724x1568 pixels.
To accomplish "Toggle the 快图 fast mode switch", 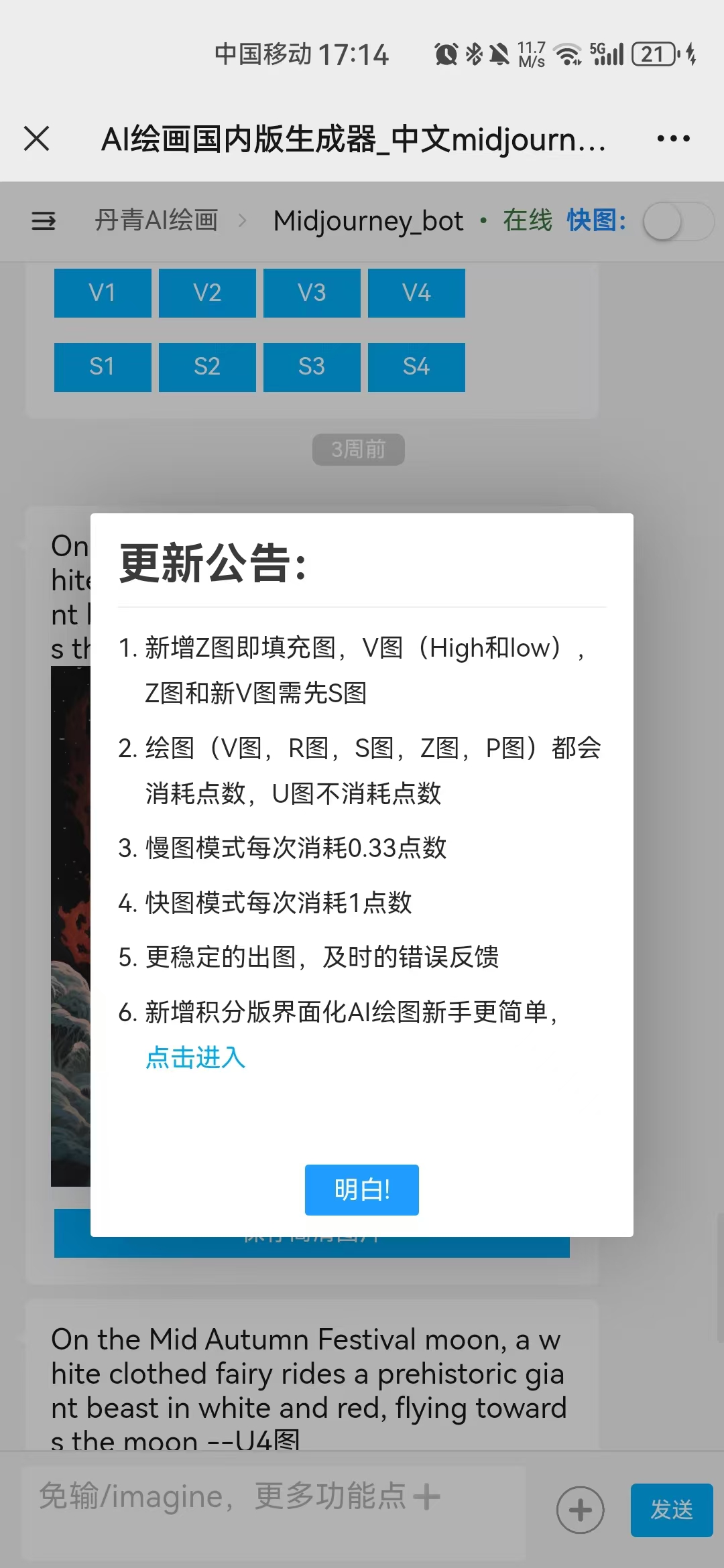I will (677, 222).
